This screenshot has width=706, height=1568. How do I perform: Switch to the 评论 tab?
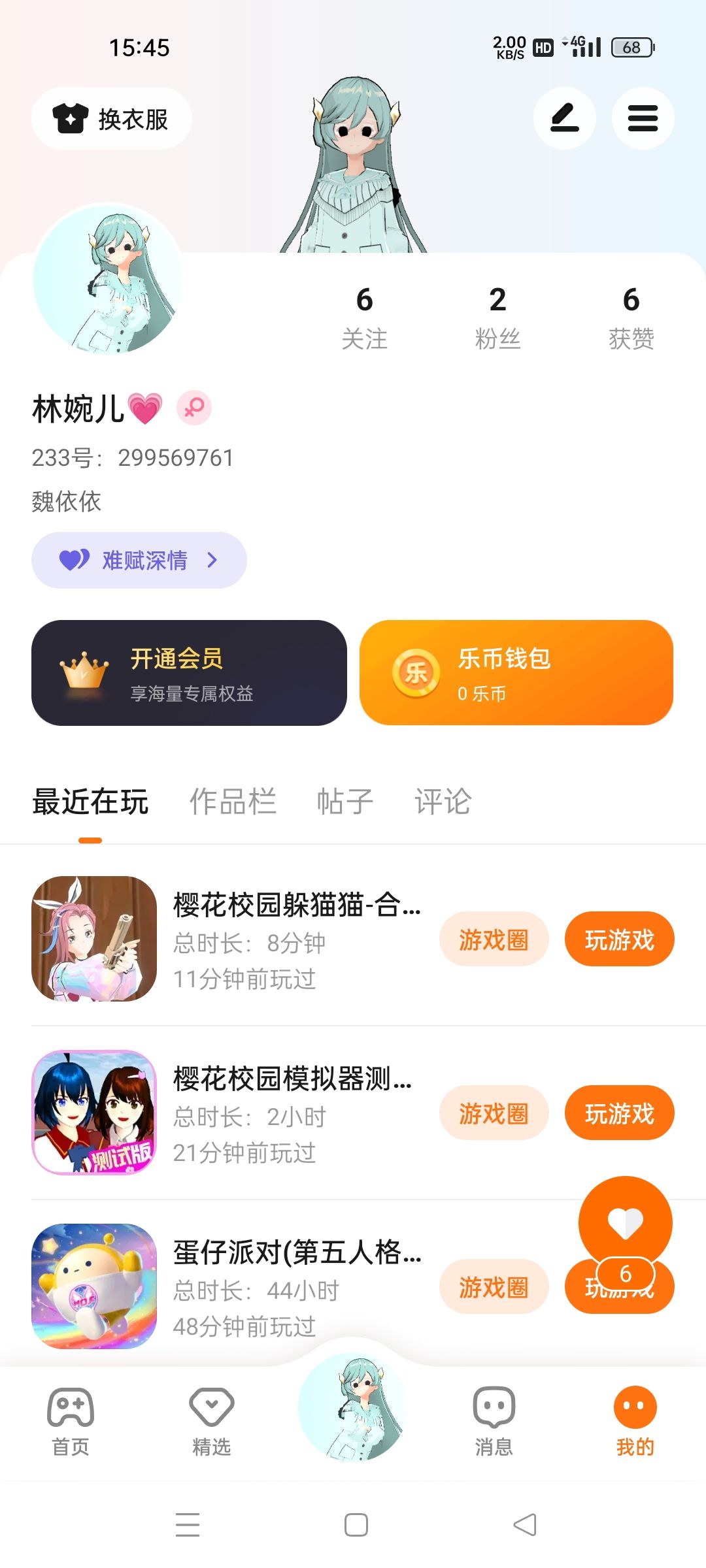443,802
